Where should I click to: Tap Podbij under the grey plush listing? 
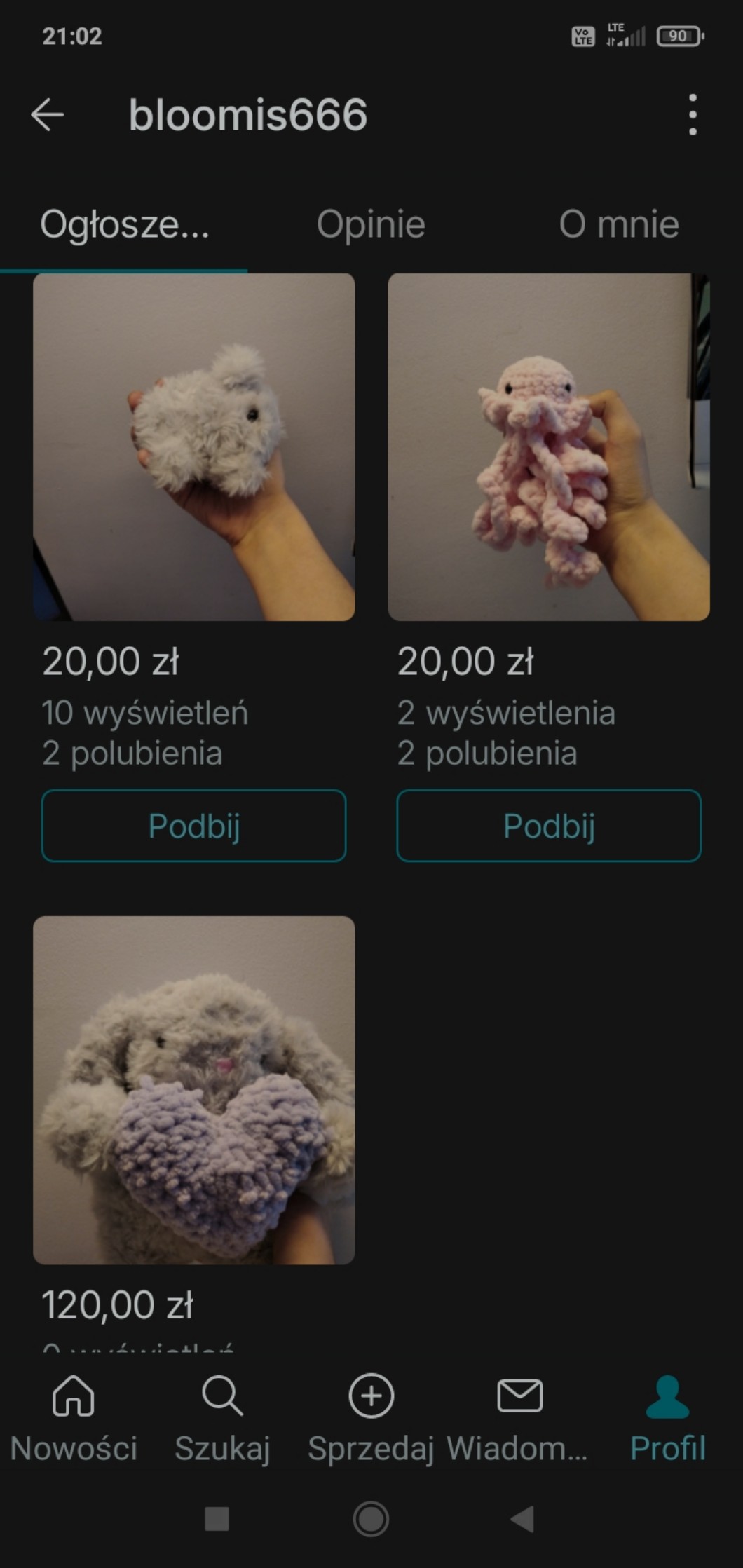(194, 826)
